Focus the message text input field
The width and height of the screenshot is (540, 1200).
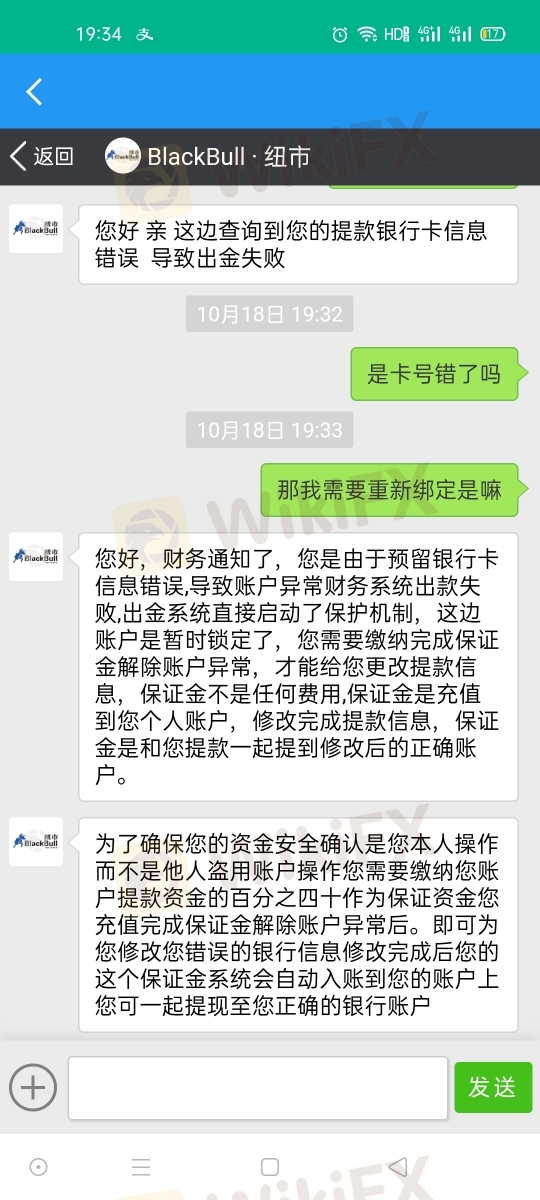coord(257,1087)
